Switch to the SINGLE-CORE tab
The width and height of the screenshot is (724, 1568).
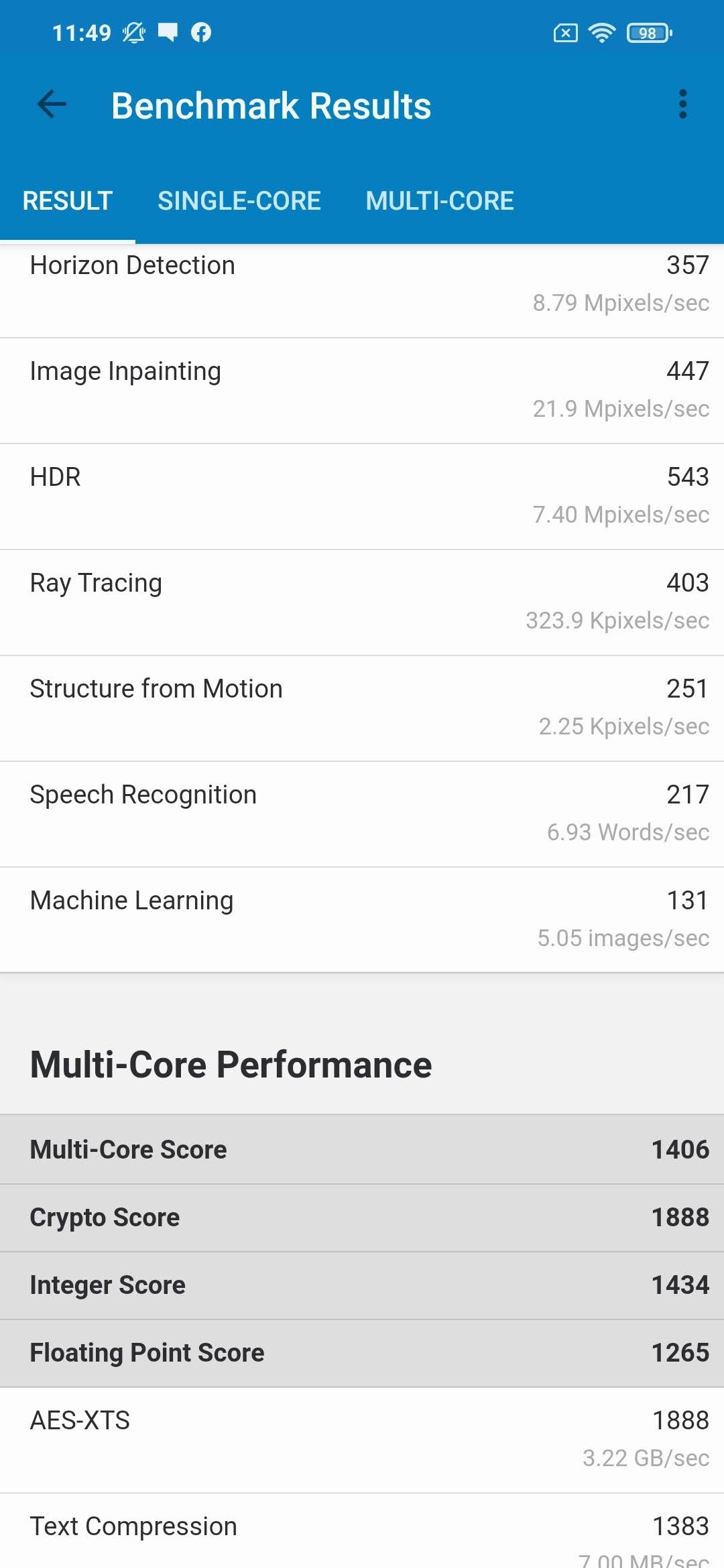tap(239, 201)
